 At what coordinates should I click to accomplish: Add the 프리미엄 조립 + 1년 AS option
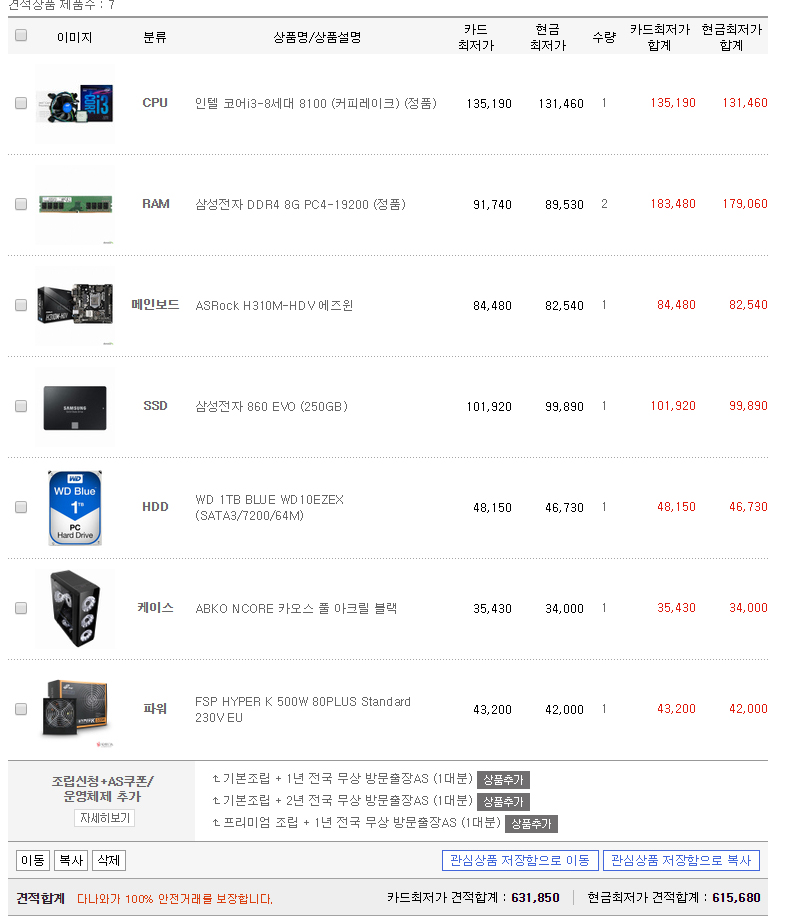[530, 824]
